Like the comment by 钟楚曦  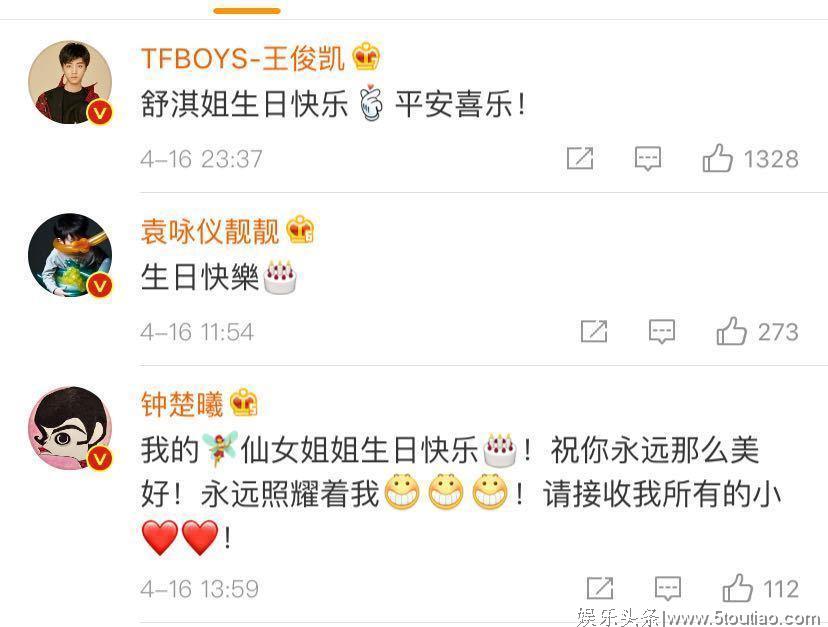click(738, 588)
